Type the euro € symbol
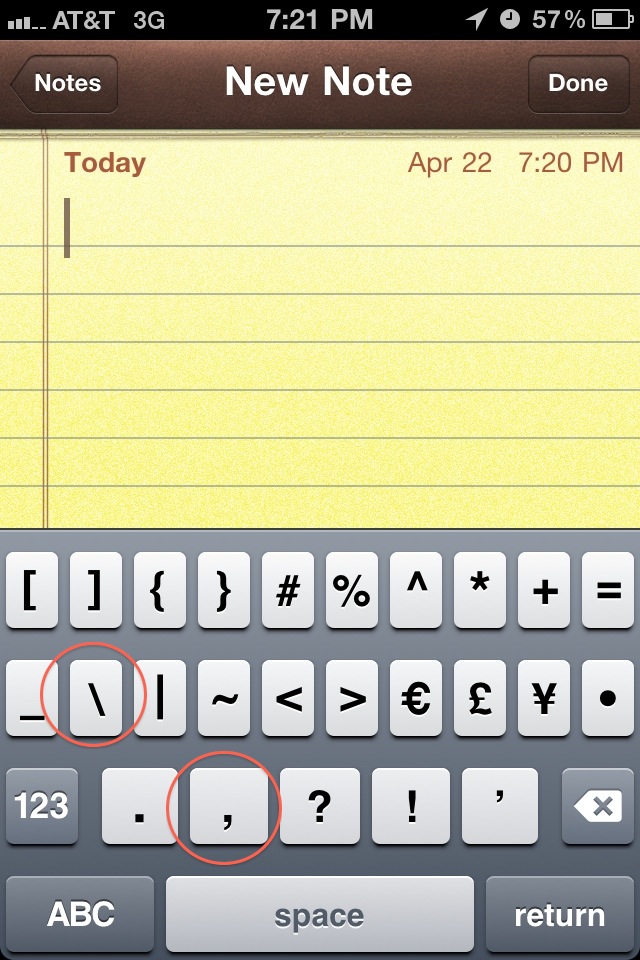This screenshot has width=640, height=960. click(416, 698)
